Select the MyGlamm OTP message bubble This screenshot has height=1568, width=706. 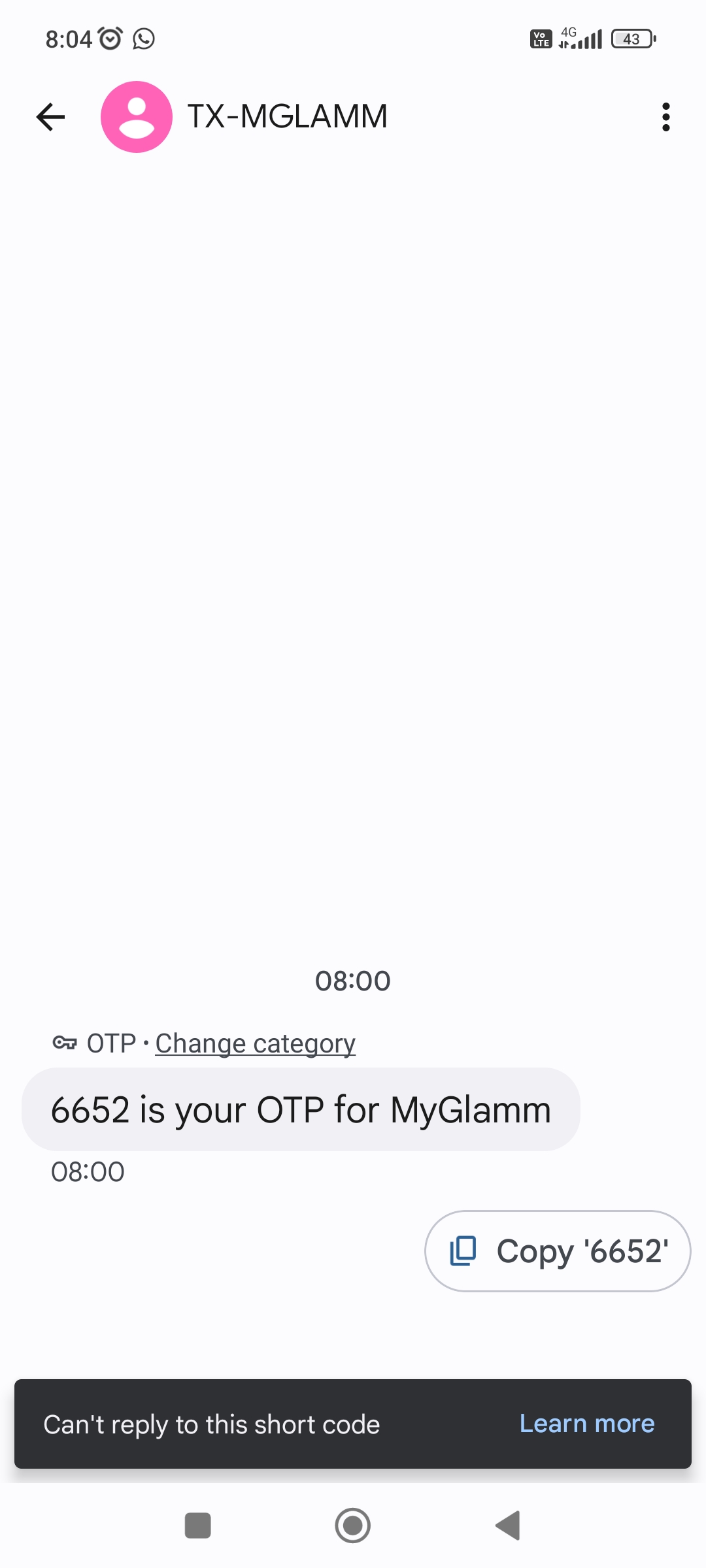[301, 1110]
